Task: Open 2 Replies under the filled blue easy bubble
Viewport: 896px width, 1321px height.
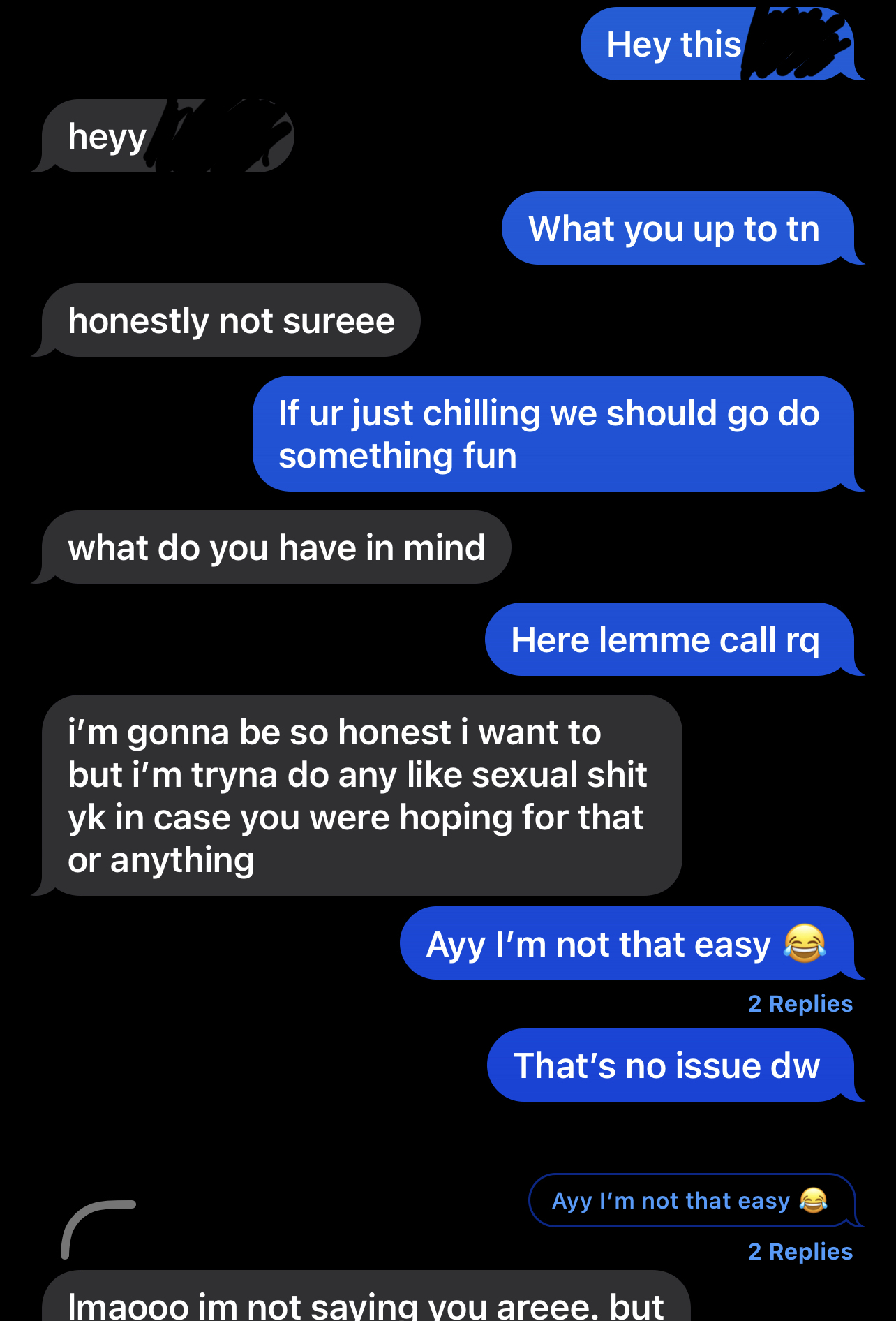Action: click(800, 1004)
